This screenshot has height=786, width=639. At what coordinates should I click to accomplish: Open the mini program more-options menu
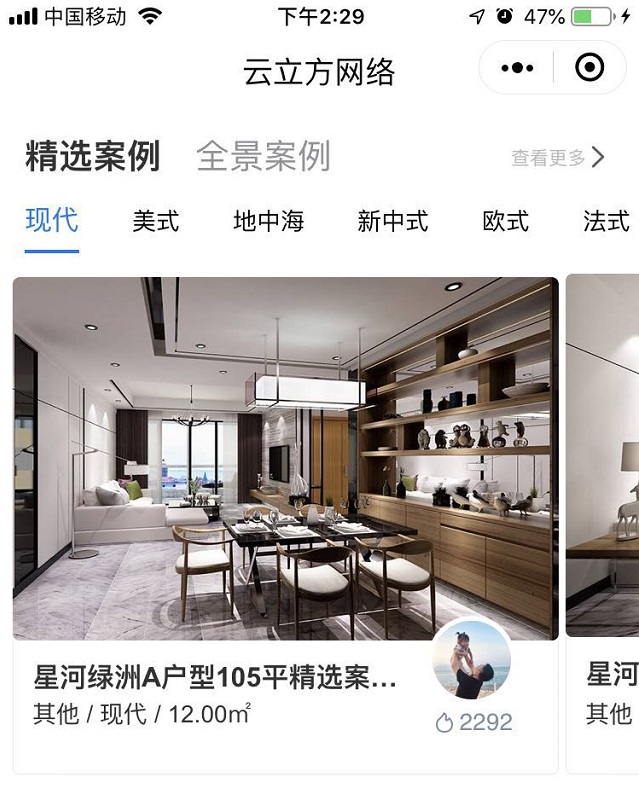(x=517, y=68)
